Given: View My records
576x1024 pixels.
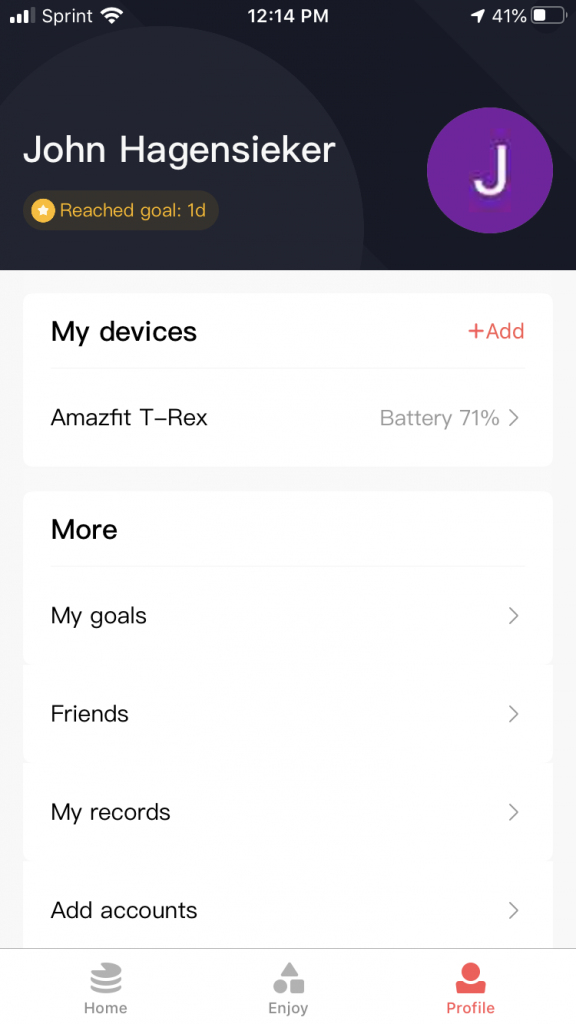Looking at the screenshot, I should (288, 812).
